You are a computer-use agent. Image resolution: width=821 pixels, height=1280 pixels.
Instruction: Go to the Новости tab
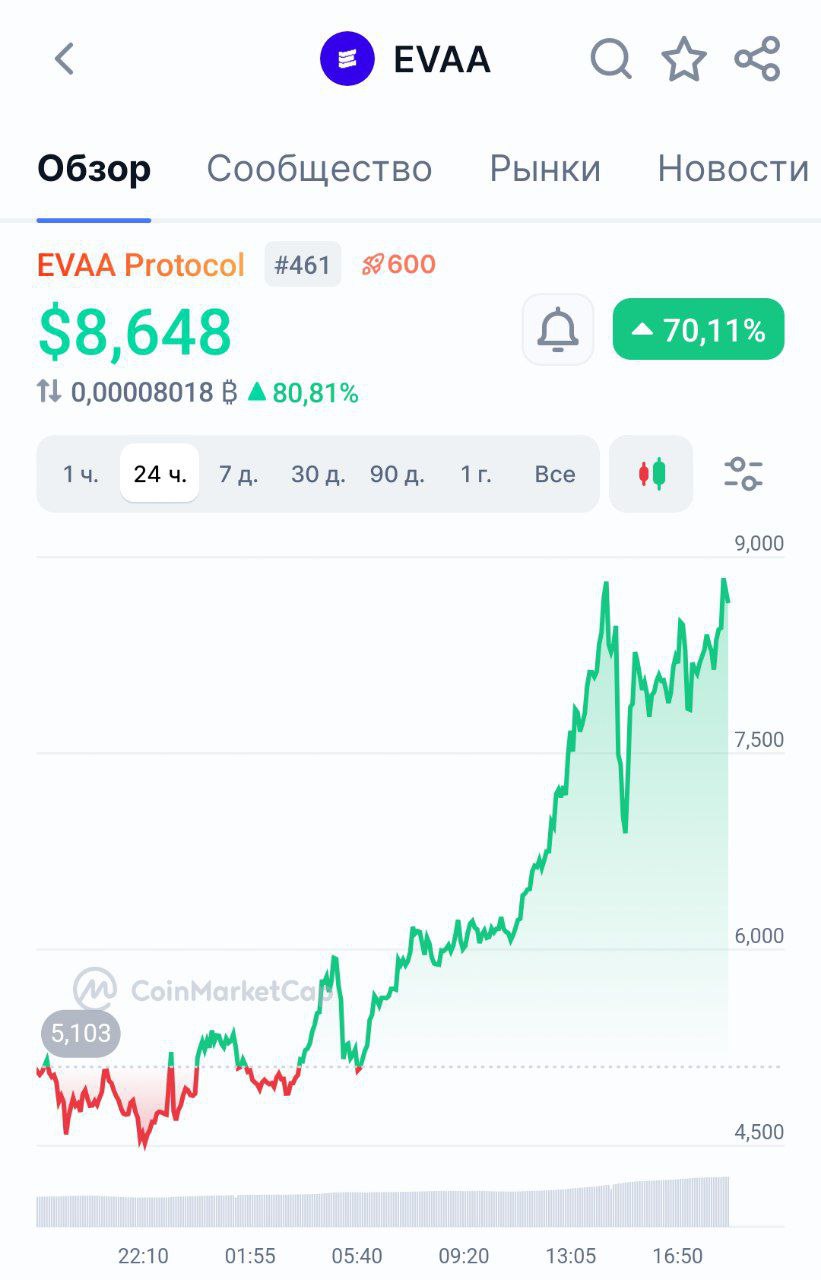733,169
